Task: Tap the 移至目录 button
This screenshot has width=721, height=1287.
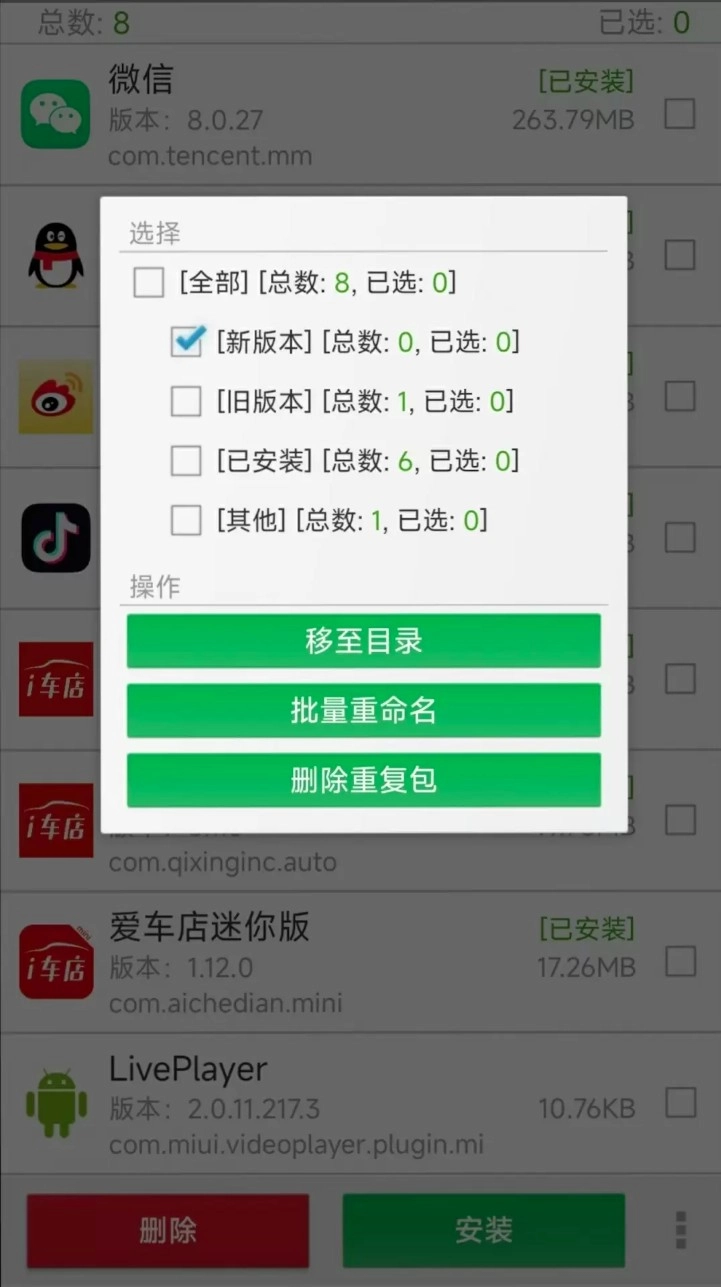Action: click(364, 641)
